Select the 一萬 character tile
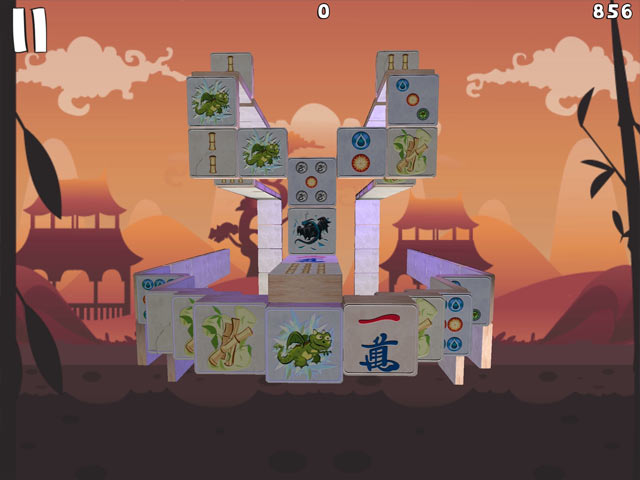The width and height of the screenshot is (640, 480). point(381,337)
